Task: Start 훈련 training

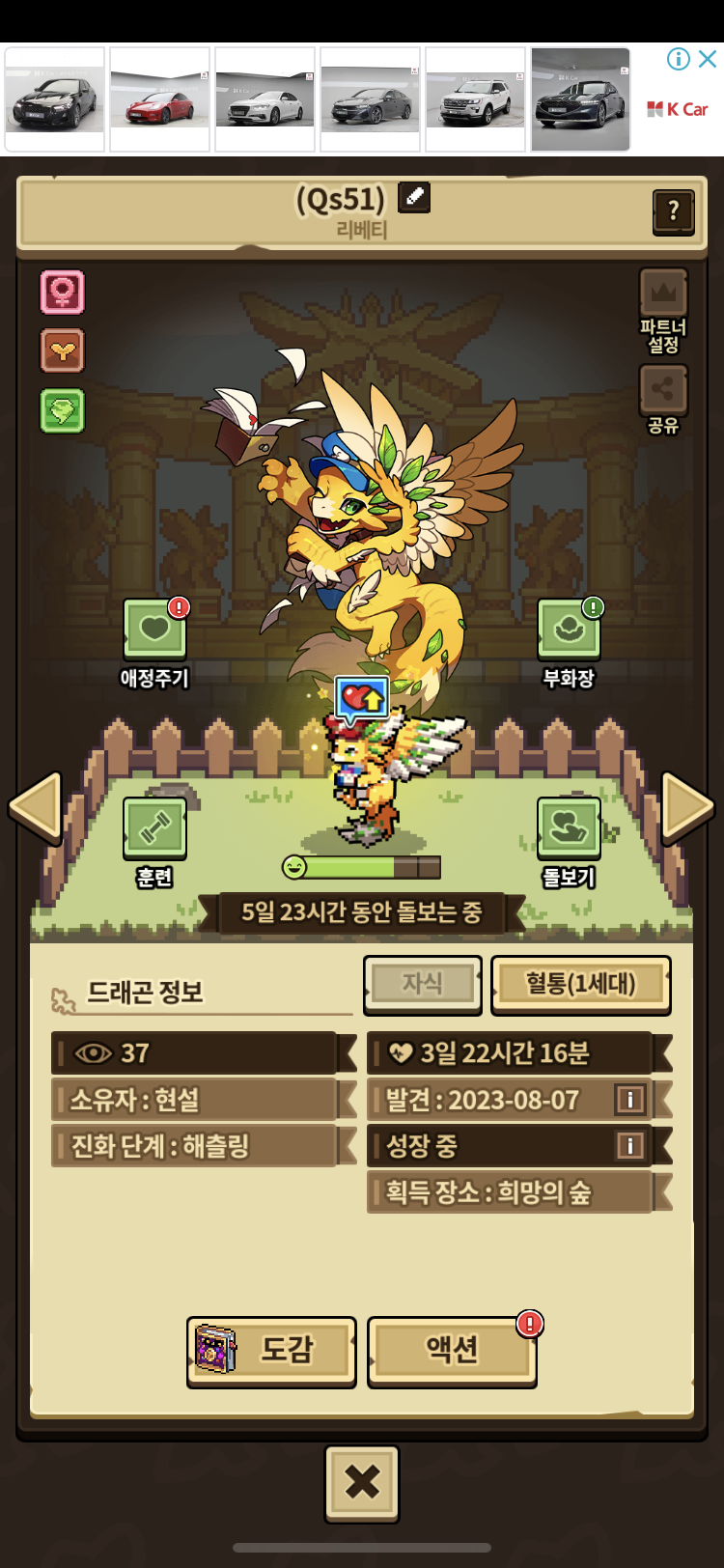Action: click(x=154, y=842)
